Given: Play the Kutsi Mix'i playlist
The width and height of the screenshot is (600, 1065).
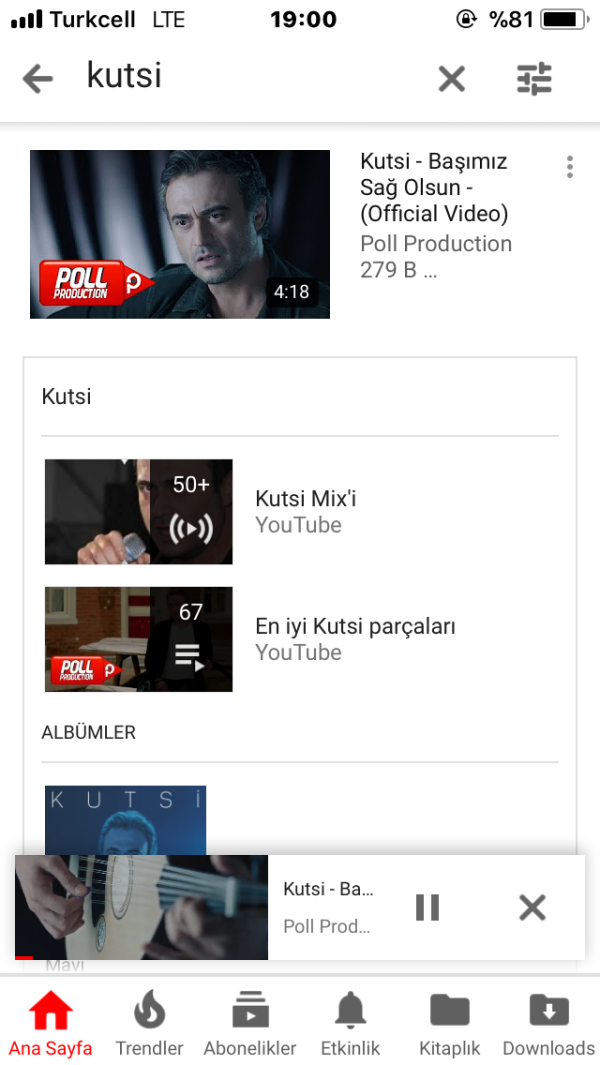Looking at the screenshot, I should click(x=139, y=511).
